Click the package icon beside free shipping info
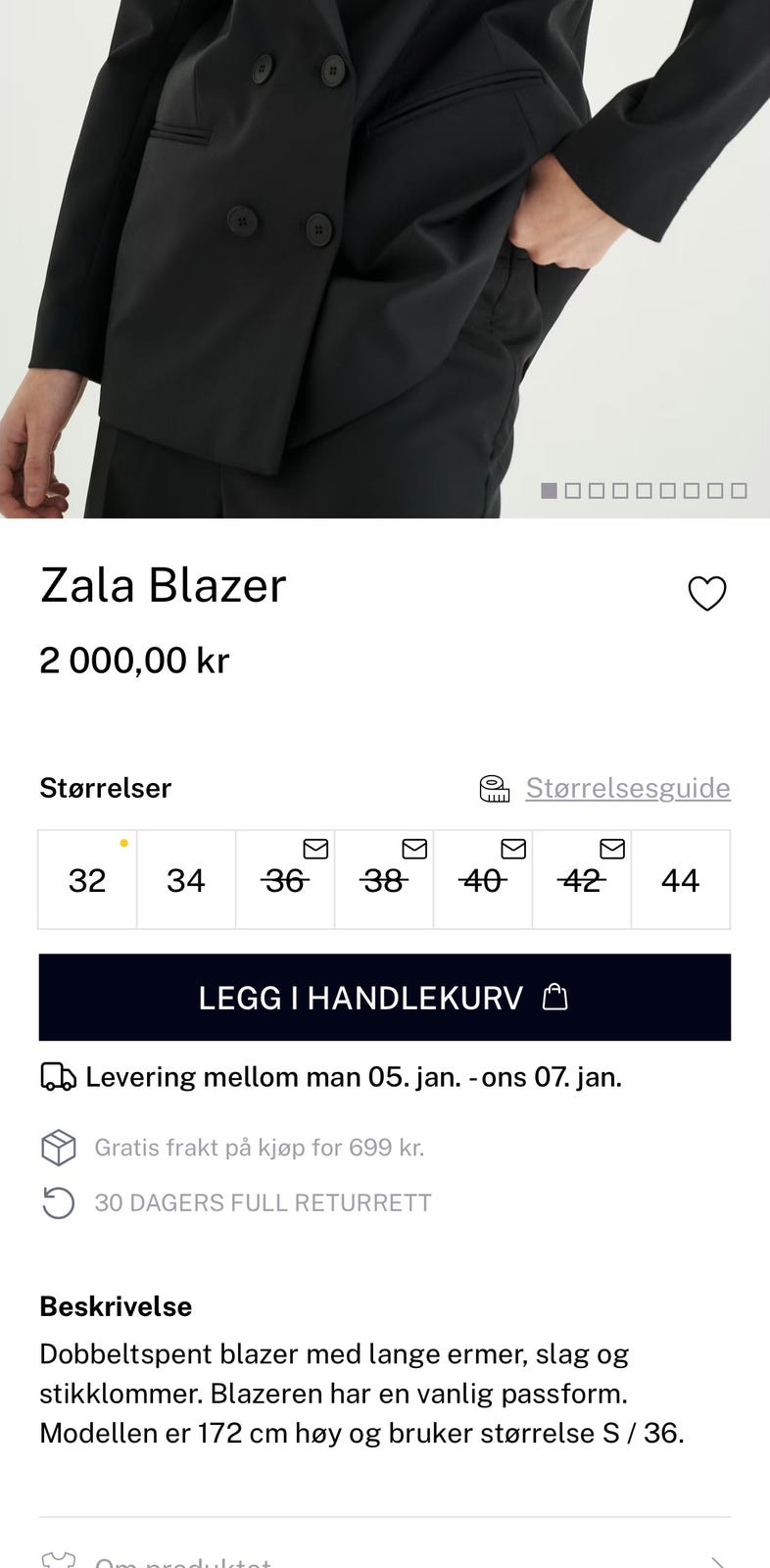Viewport: 770px width, 1568px height. pyautogui.click(x=59, y=1147)
